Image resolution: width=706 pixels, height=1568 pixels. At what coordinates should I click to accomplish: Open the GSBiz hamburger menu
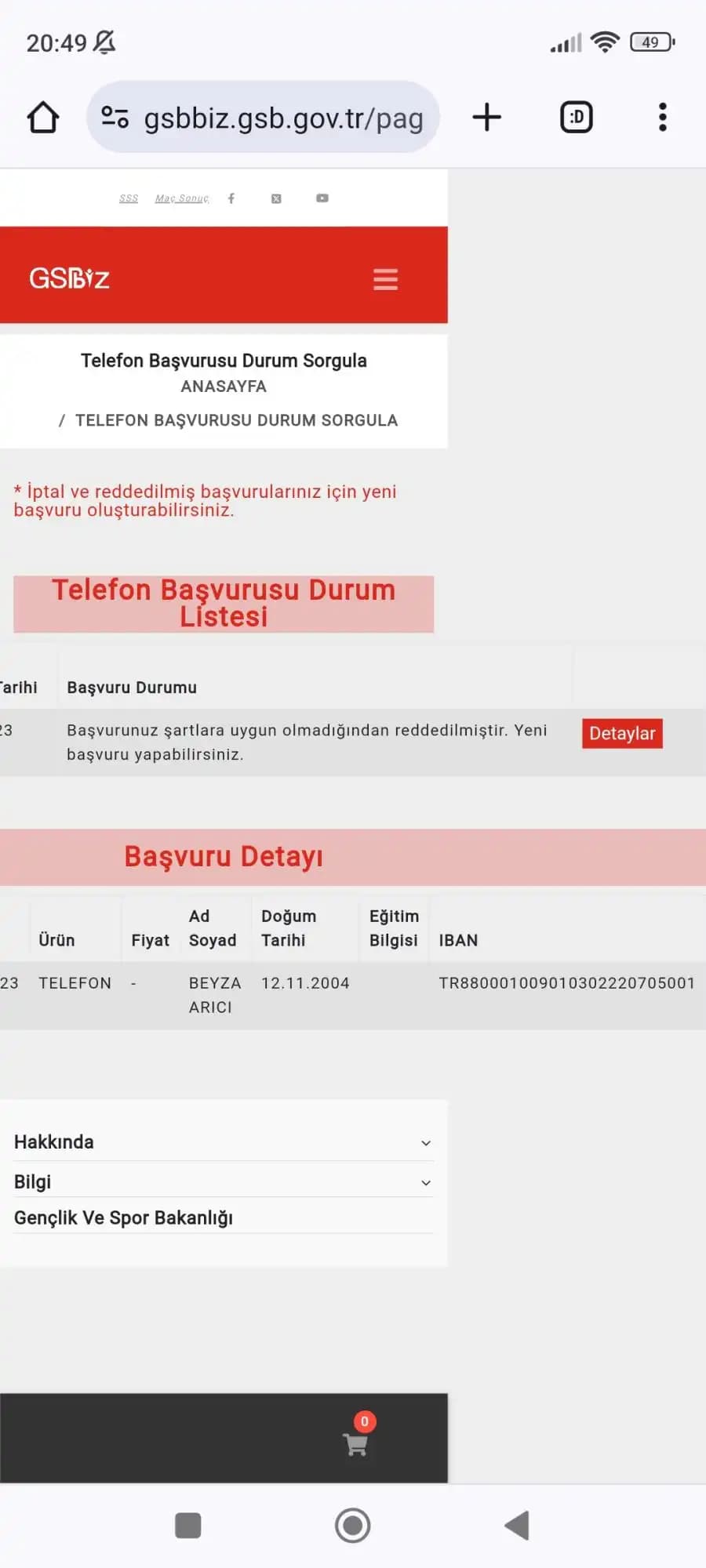385,279
